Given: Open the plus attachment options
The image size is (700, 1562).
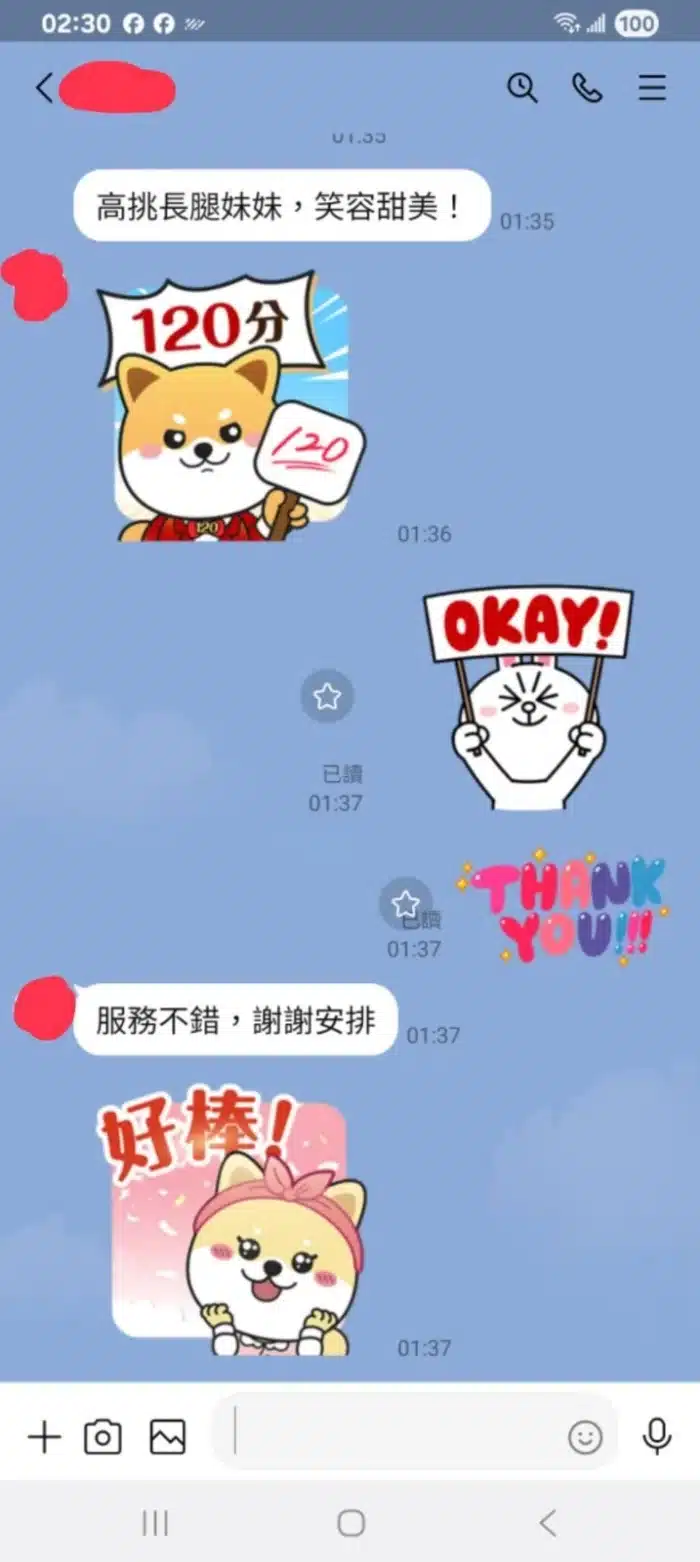Looking at the screenshot, I should [43, 1438].
